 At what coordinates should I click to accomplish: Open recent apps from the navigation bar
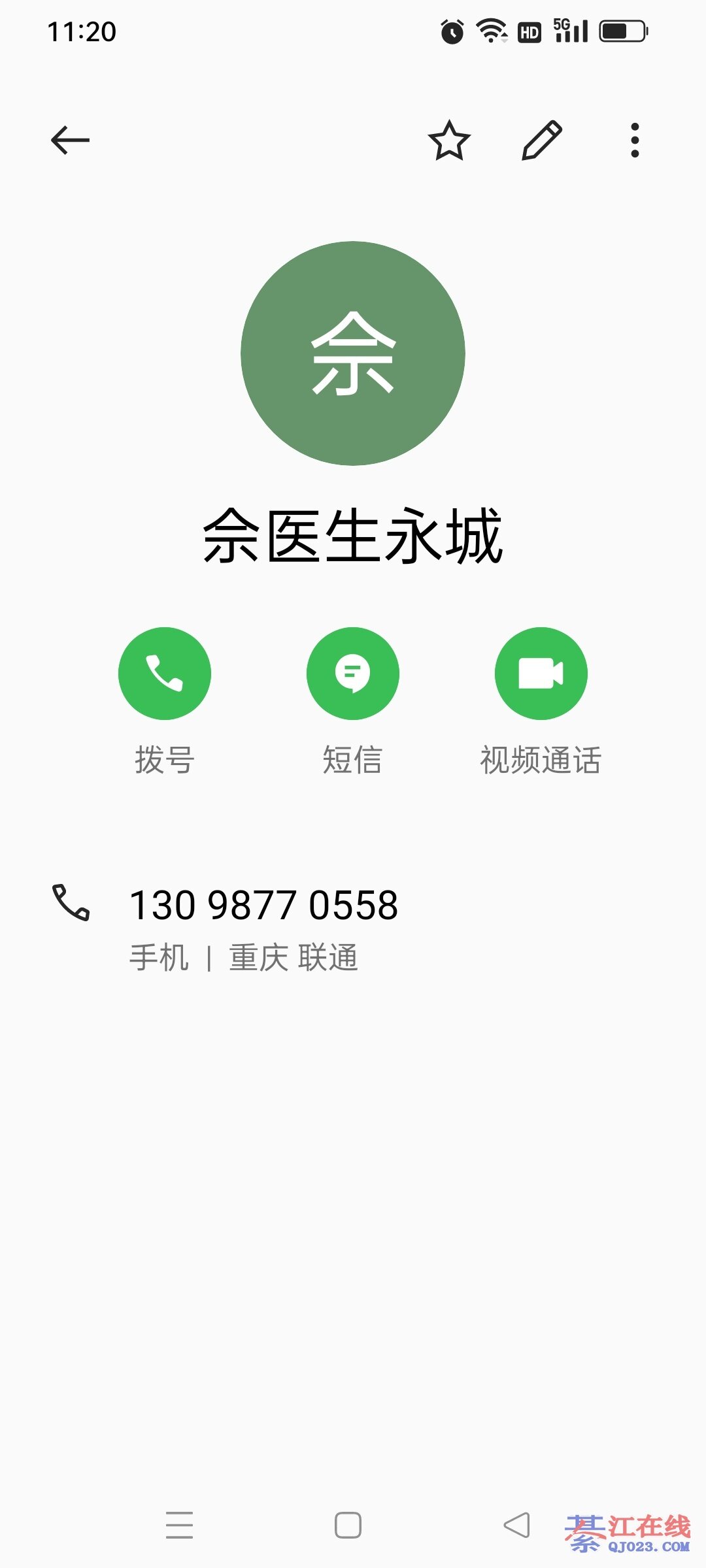point(179,1525)
